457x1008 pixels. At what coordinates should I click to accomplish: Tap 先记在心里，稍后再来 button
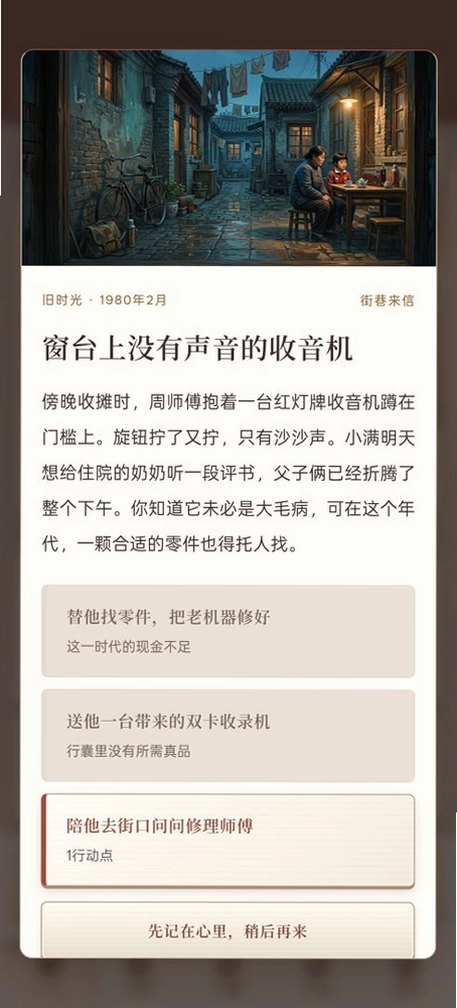click(x=228, y=931)
